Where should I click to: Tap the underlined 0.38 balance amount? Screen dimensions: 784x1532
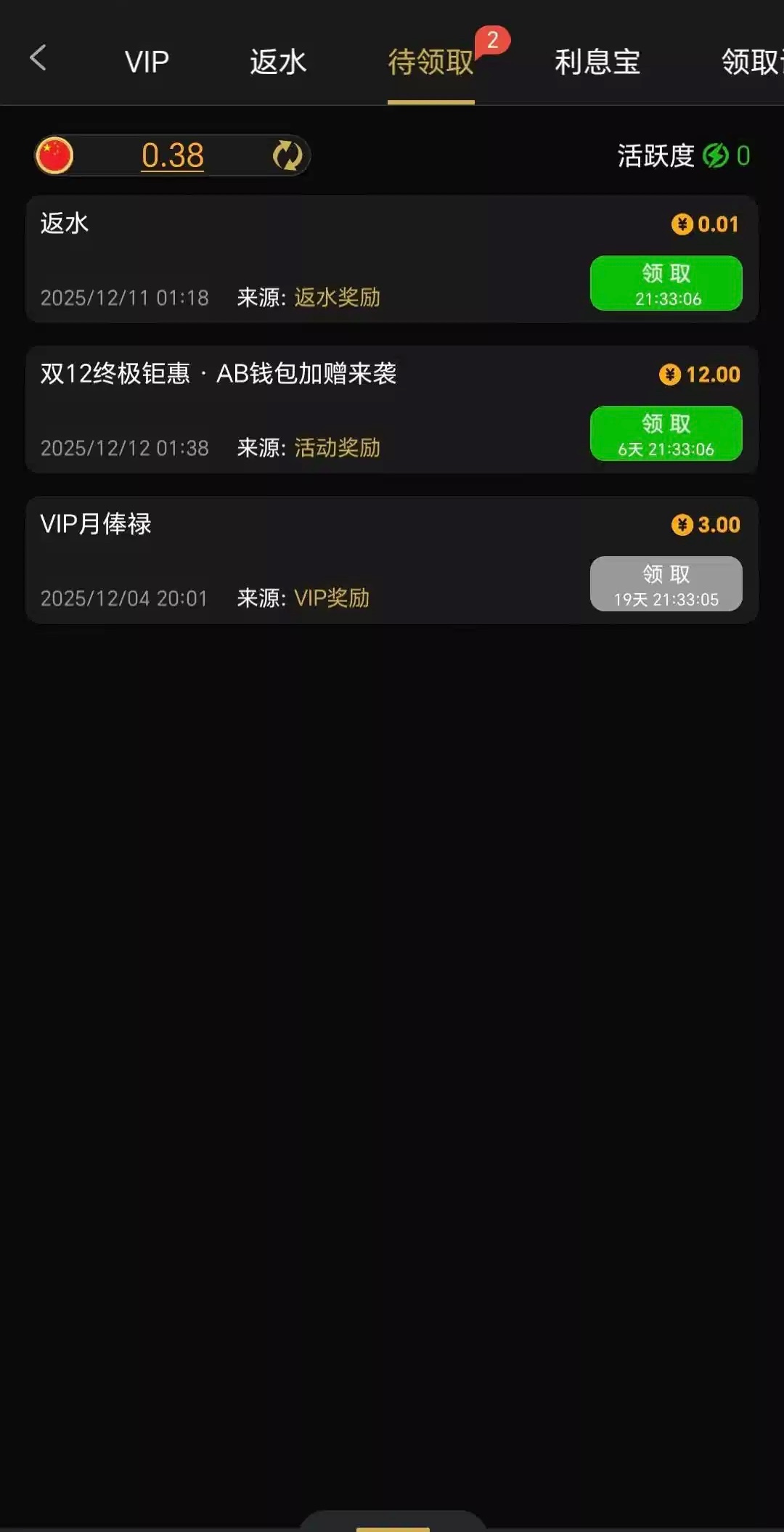point(173,156)
